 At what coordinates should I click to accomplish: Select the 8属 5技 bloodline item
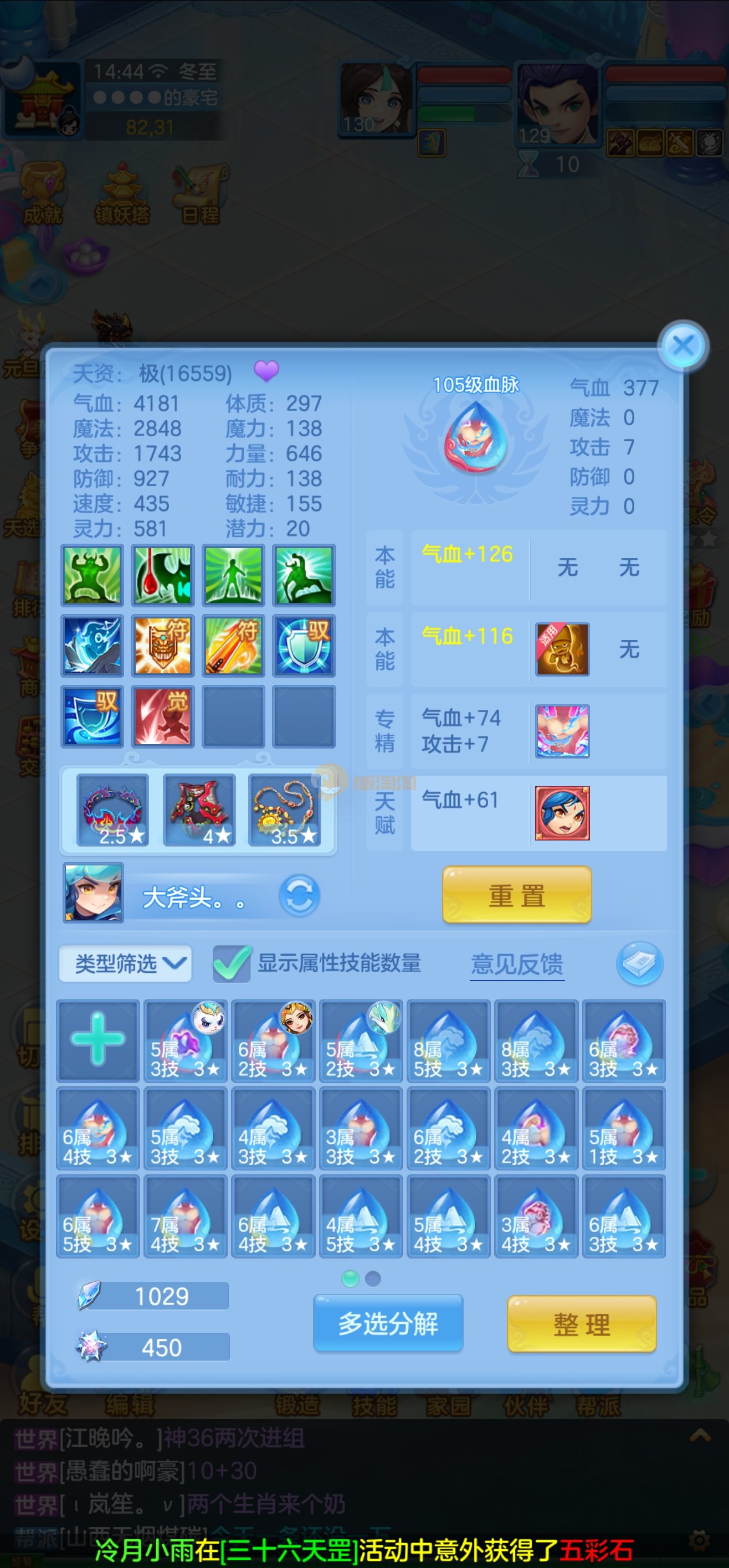pyautogui.click(x=448, y=1040)
